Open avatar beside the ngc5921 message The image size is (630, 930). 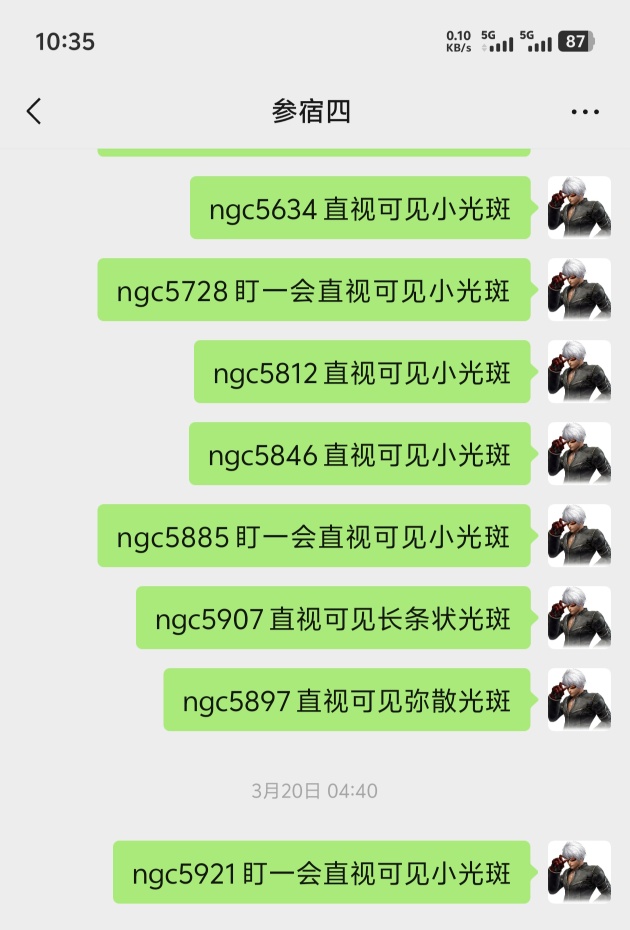click(579, 871)
